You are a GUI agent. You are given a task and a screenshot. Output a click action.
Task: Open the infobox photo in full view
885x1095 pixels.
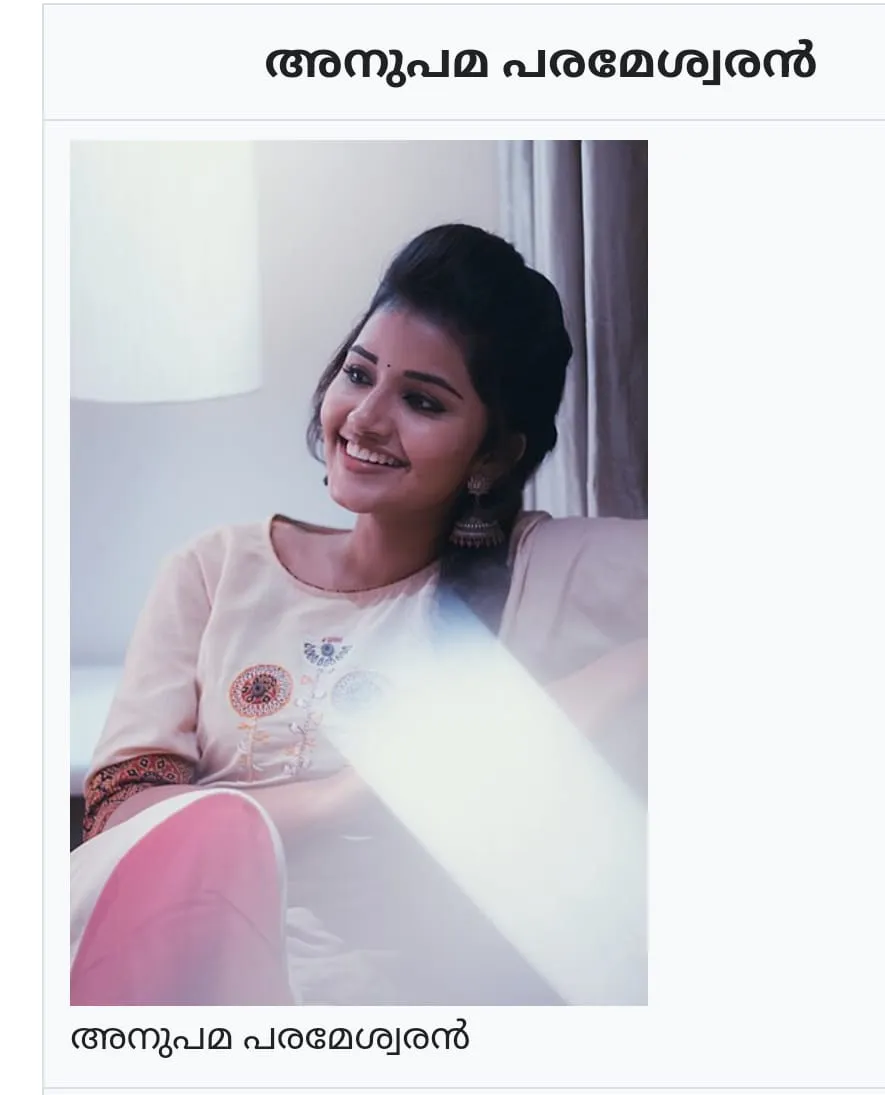coord(358,572)
